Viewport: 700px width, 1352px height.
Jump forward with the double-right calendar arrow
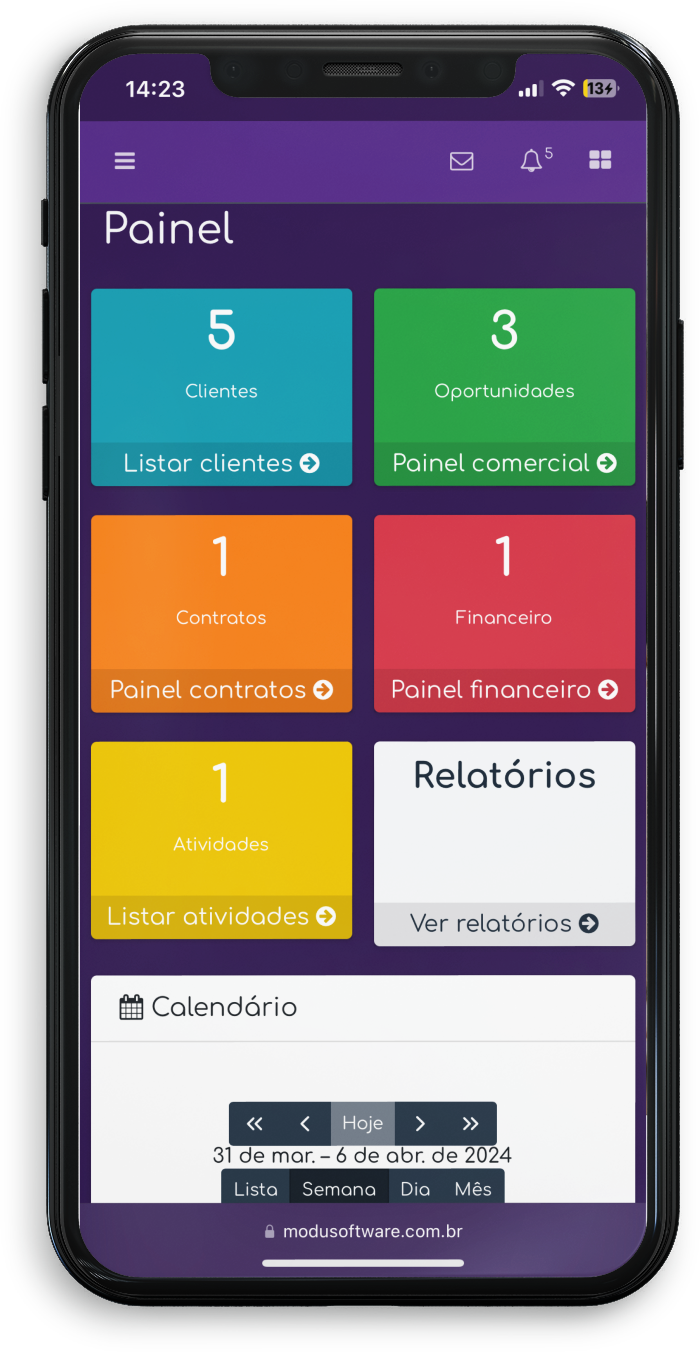tap(470, 1124)
